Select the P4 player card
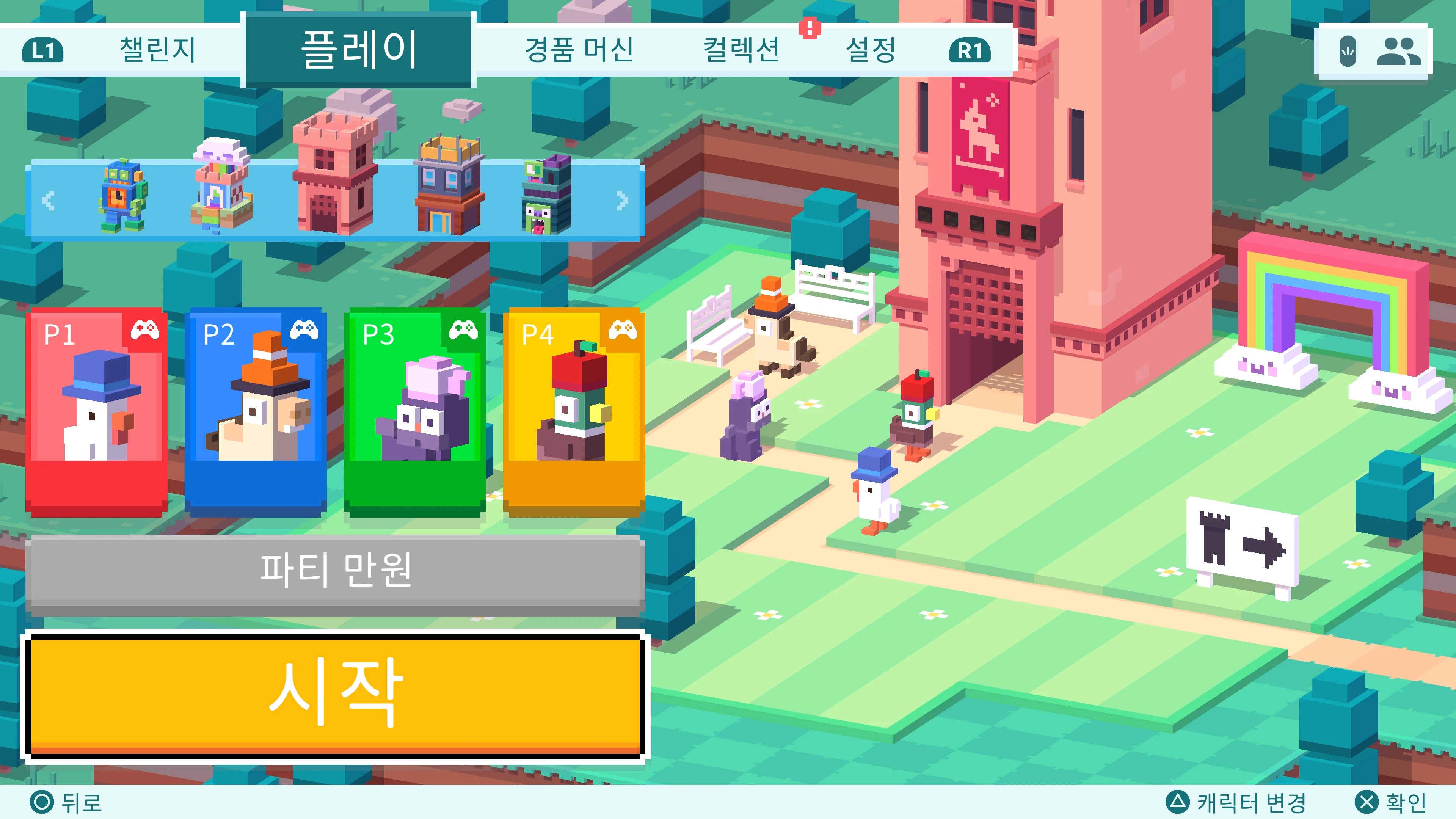 pyautogui.click(x=574, y=411)
